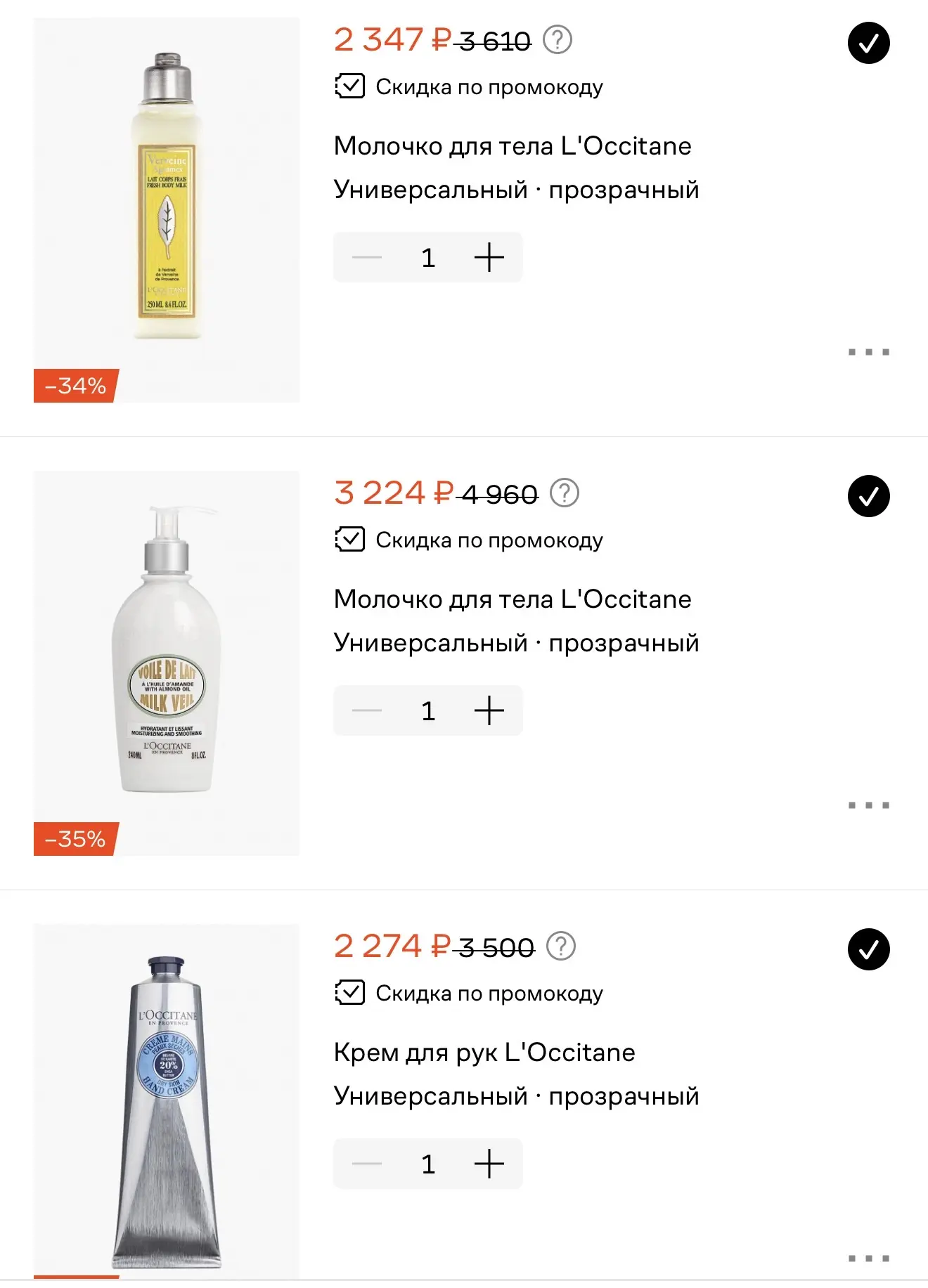The height and width of the screenshot is (1288, 928).
Task: Show price info for the 2 274 ₽ item
Action: pyautogui.click(x=561, y=947)
